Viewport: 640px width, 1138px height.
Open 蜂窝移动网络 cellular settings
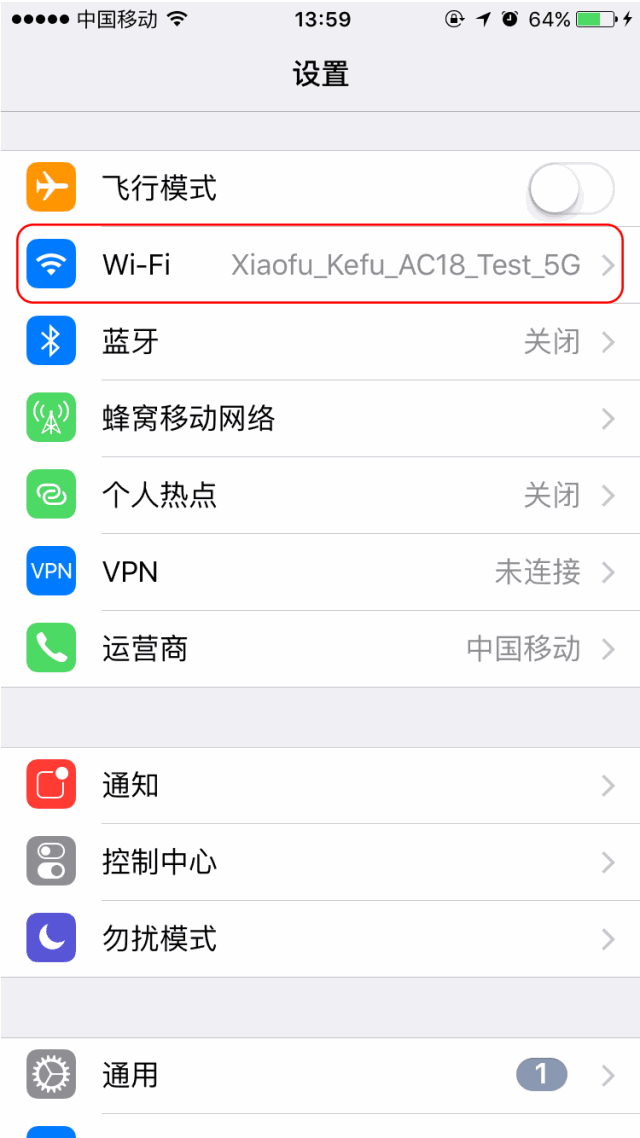coord(320,419)
